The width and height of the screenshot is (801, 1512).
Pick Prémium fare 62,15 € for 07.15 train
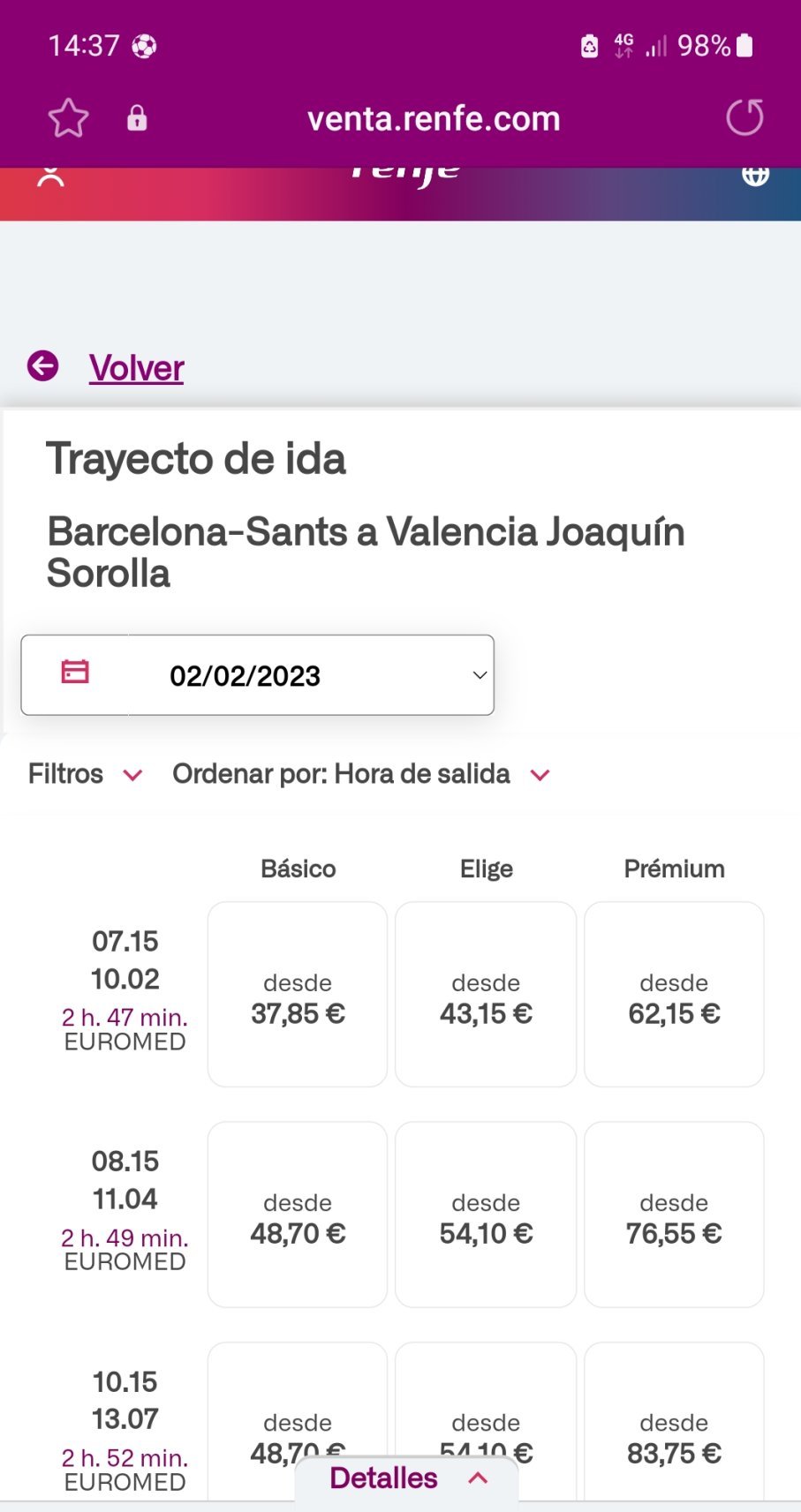pos(674,994)
